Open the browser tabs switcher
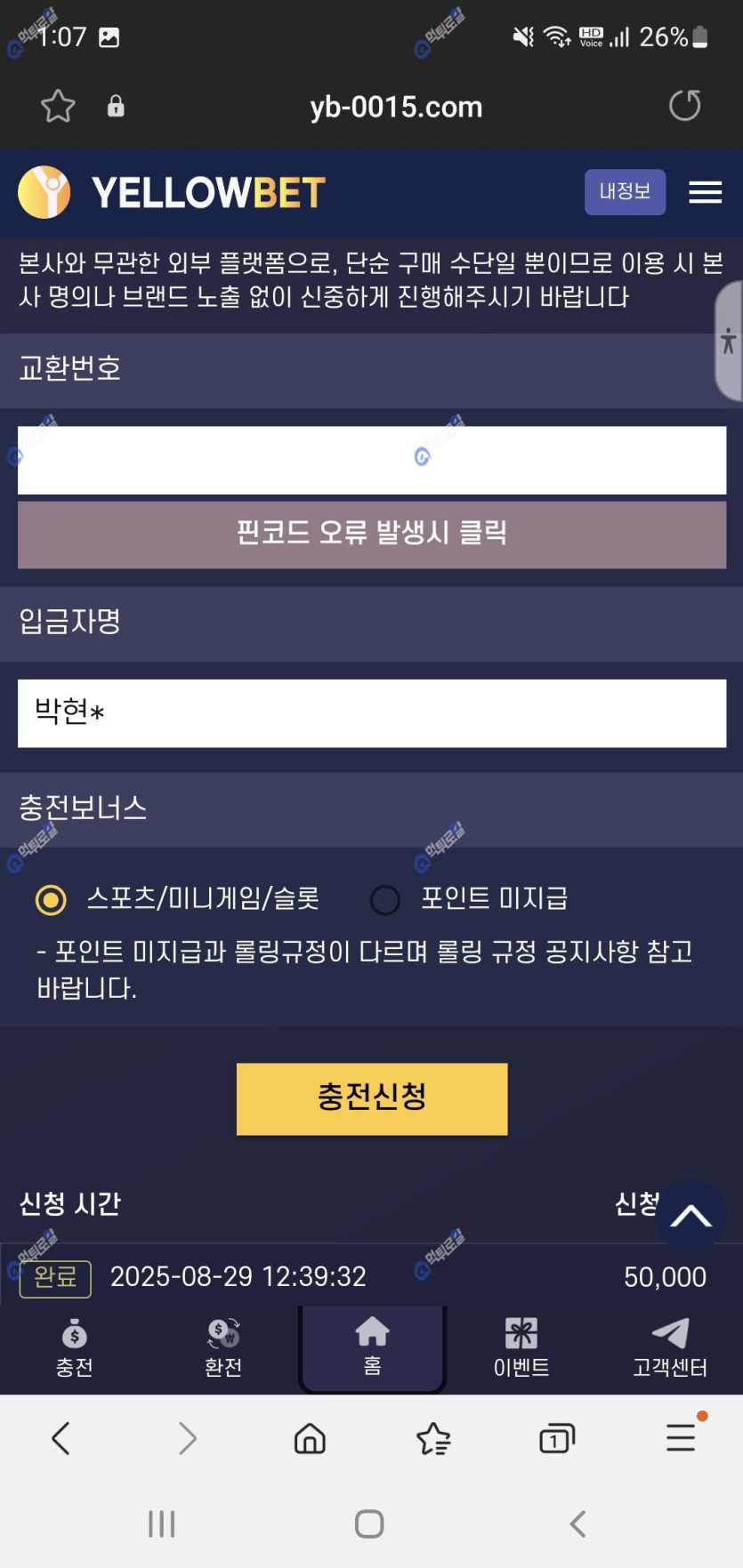743x1568 pixels. (x=557, y=1438)
